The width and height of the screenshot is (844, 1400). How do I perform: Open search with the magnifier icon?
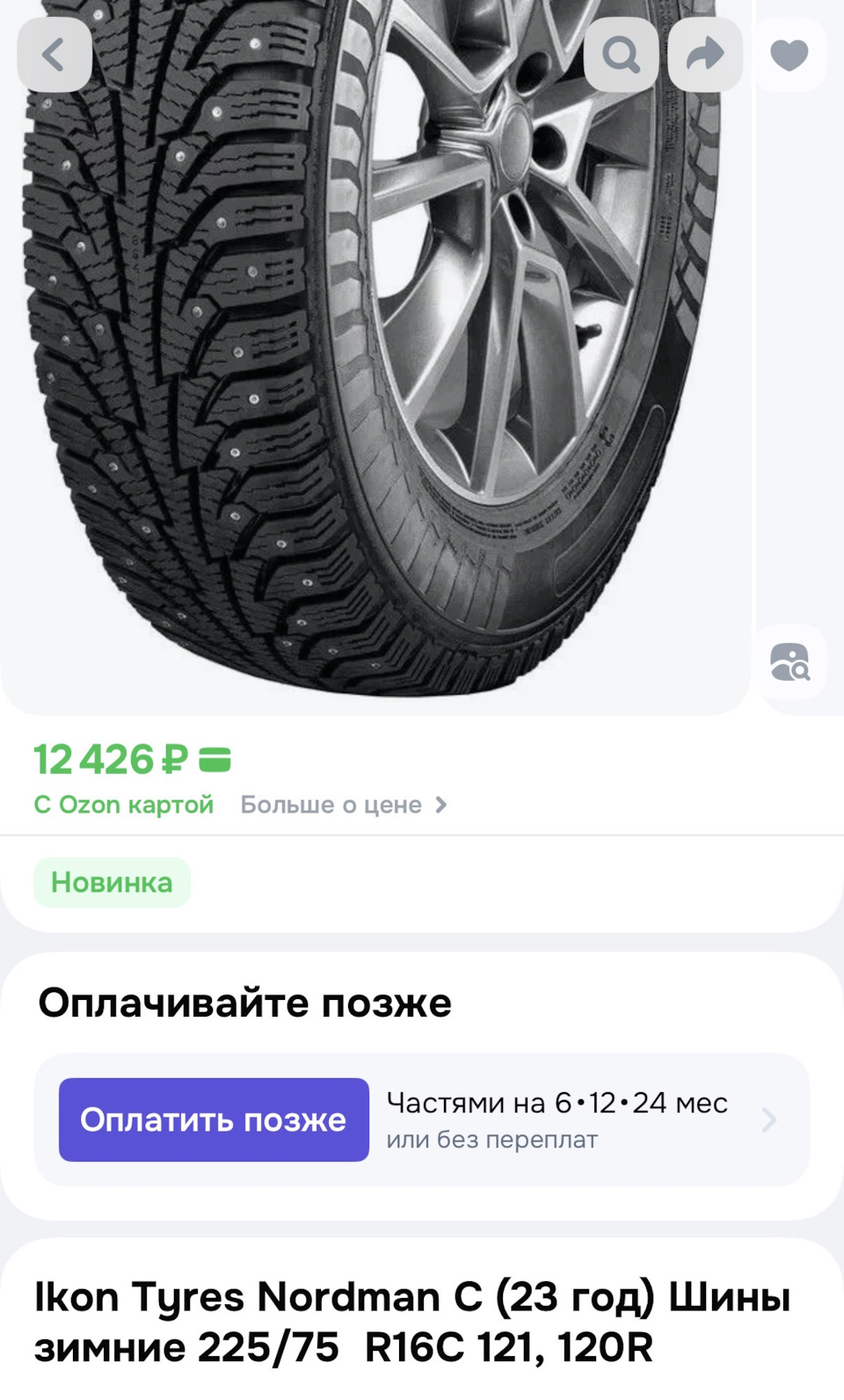point(621,55)
